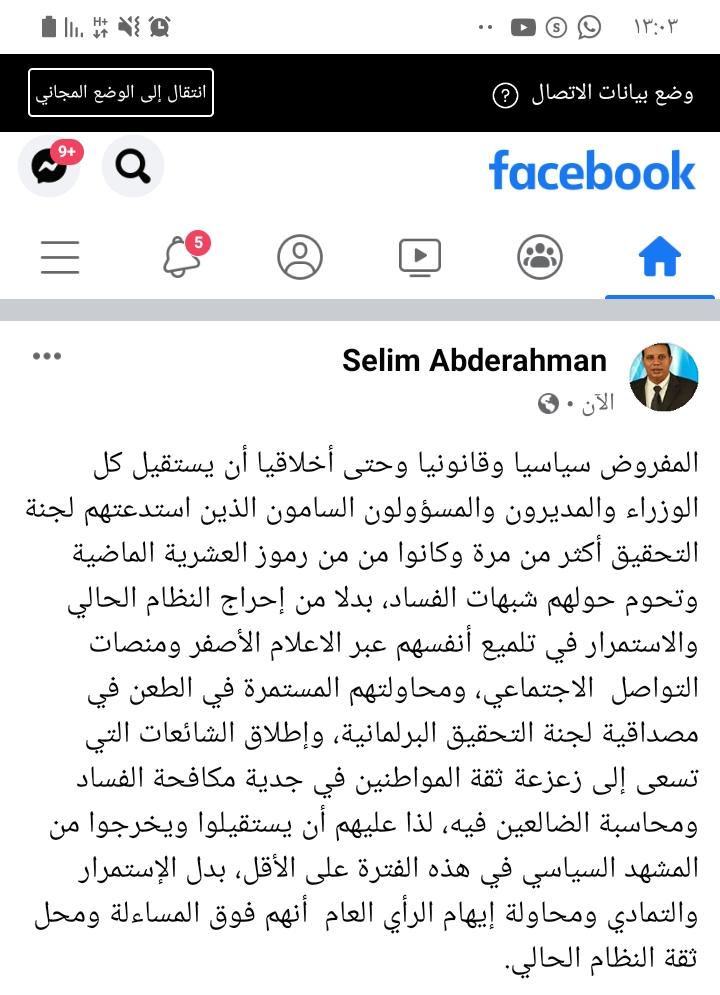Open Facebook search
Screen dimensions: 720x995
pyautogui.click(x=132, y=166)
